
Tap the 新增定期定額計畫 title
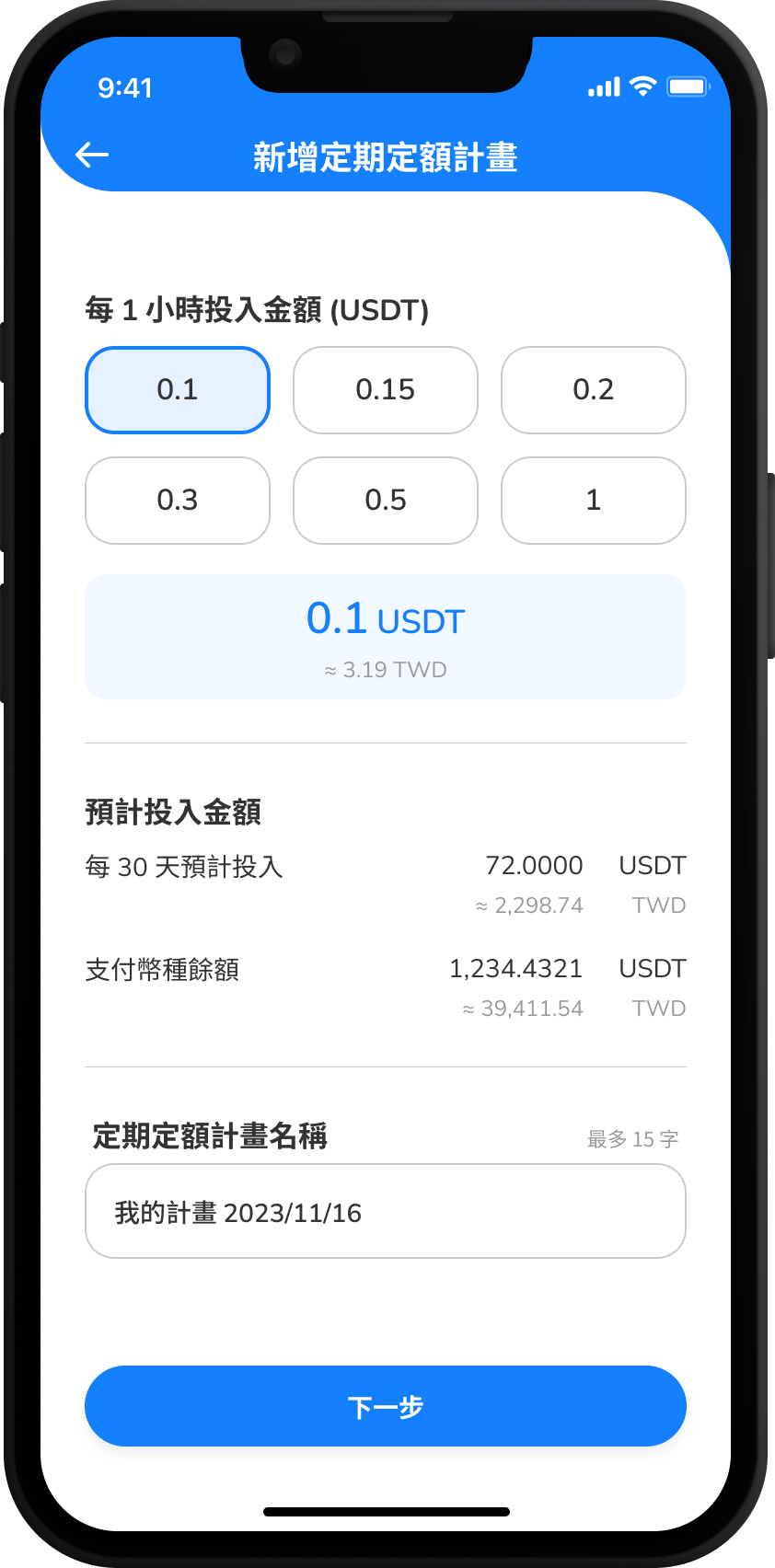tap(387, 158)
